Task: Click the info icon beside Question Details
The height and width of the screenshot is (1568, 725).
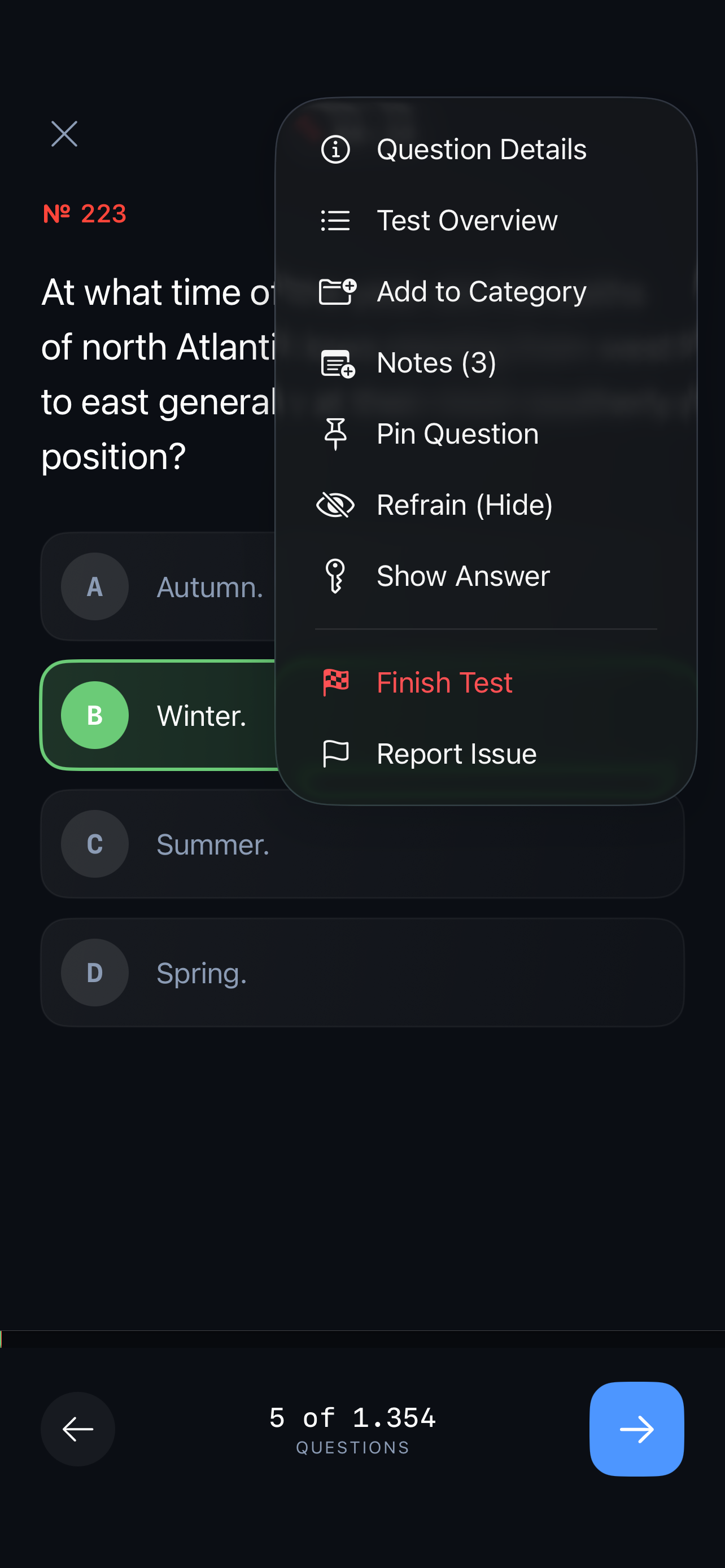Action: pyautogui.click(x=335, y=149)
